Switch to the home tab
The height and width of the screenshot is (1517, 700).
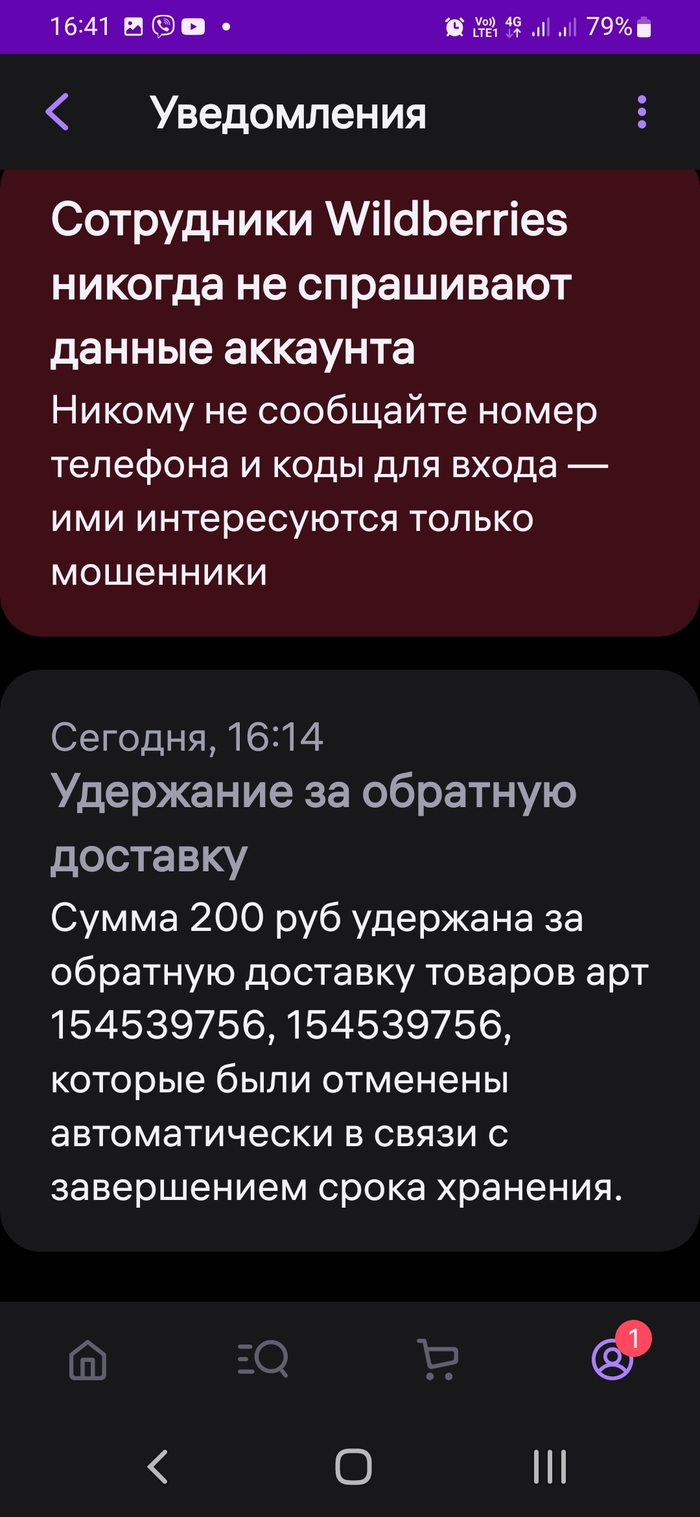click(x=88, y=1359)
